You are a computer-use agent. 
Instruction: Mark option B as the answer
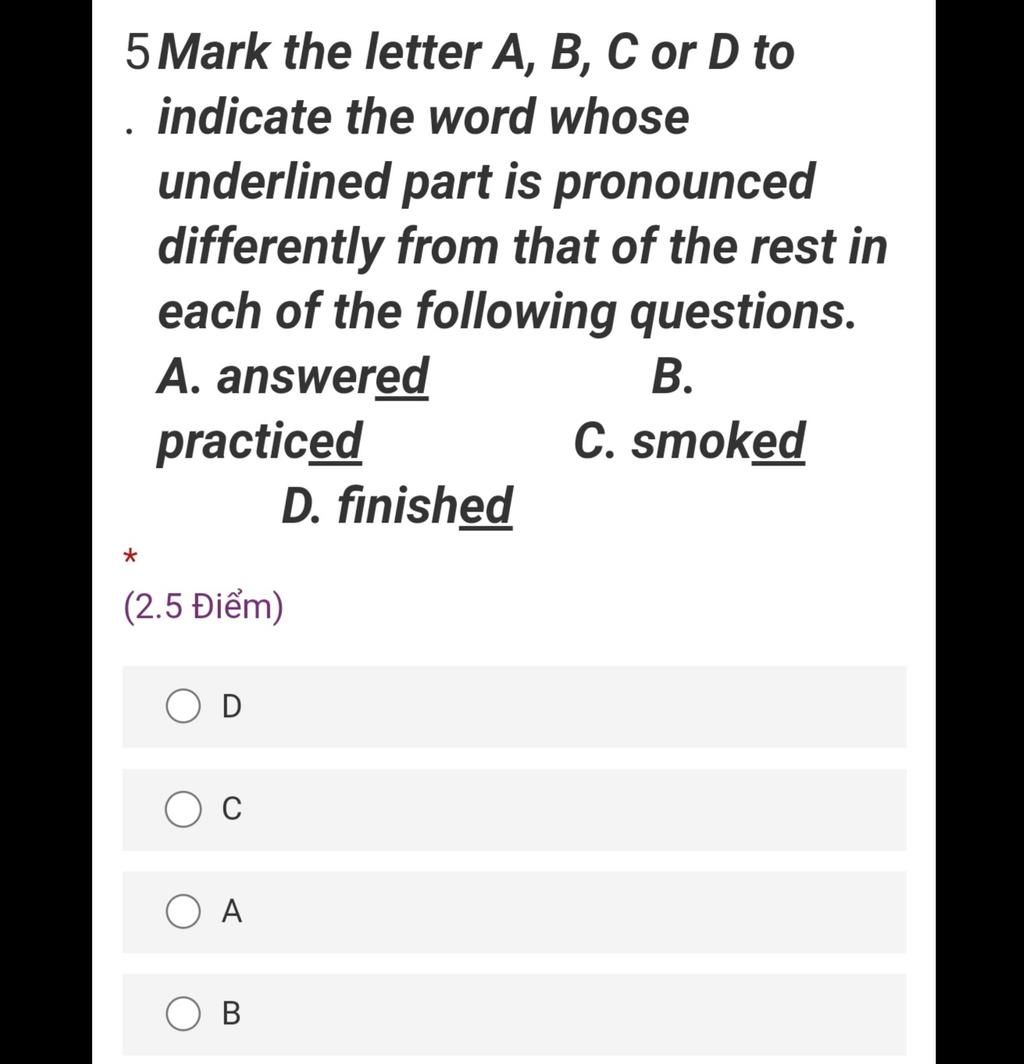point(183,1014)
